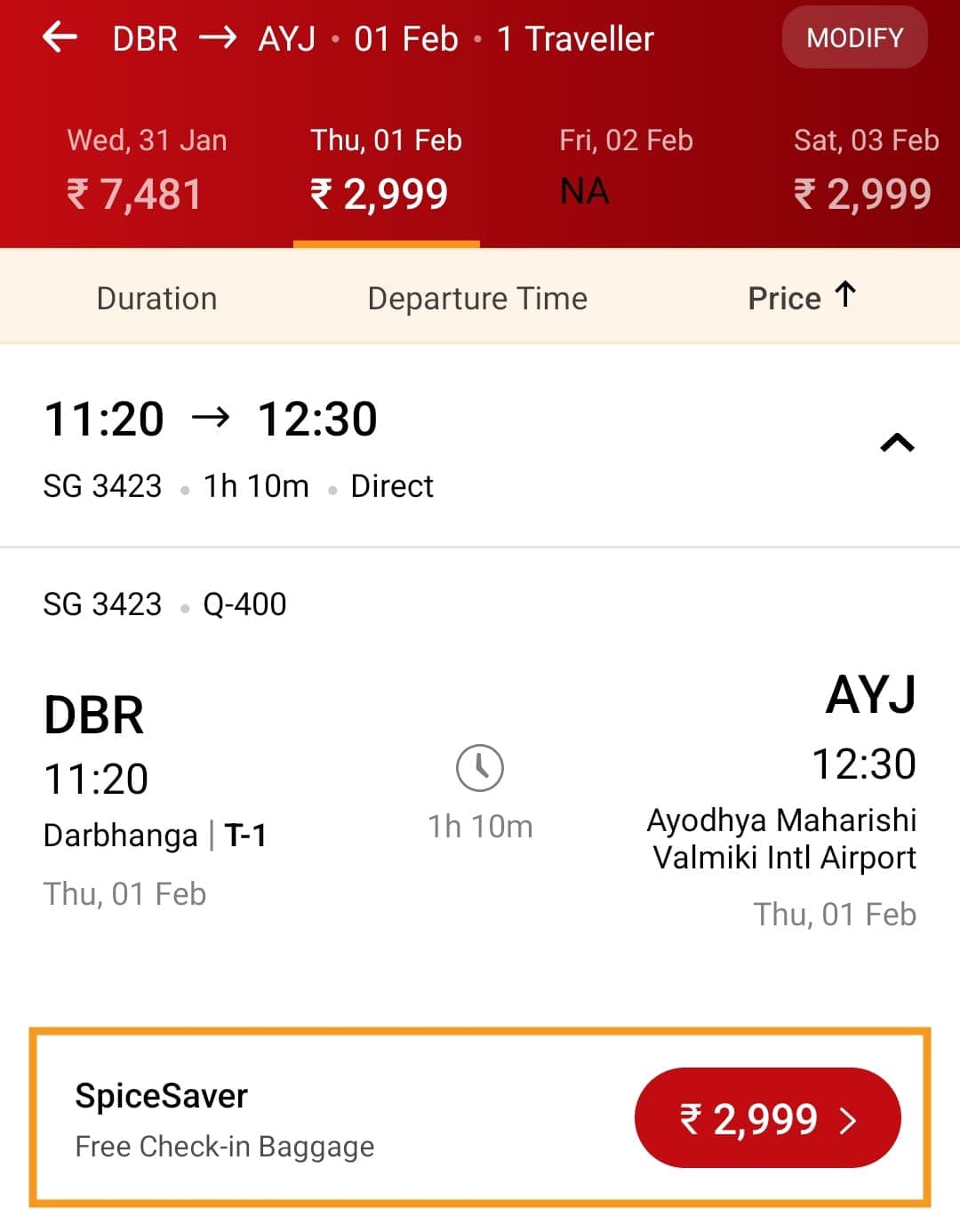Book SpiceSaver fare for ₹ 2,999

(x=767, y=1118)
